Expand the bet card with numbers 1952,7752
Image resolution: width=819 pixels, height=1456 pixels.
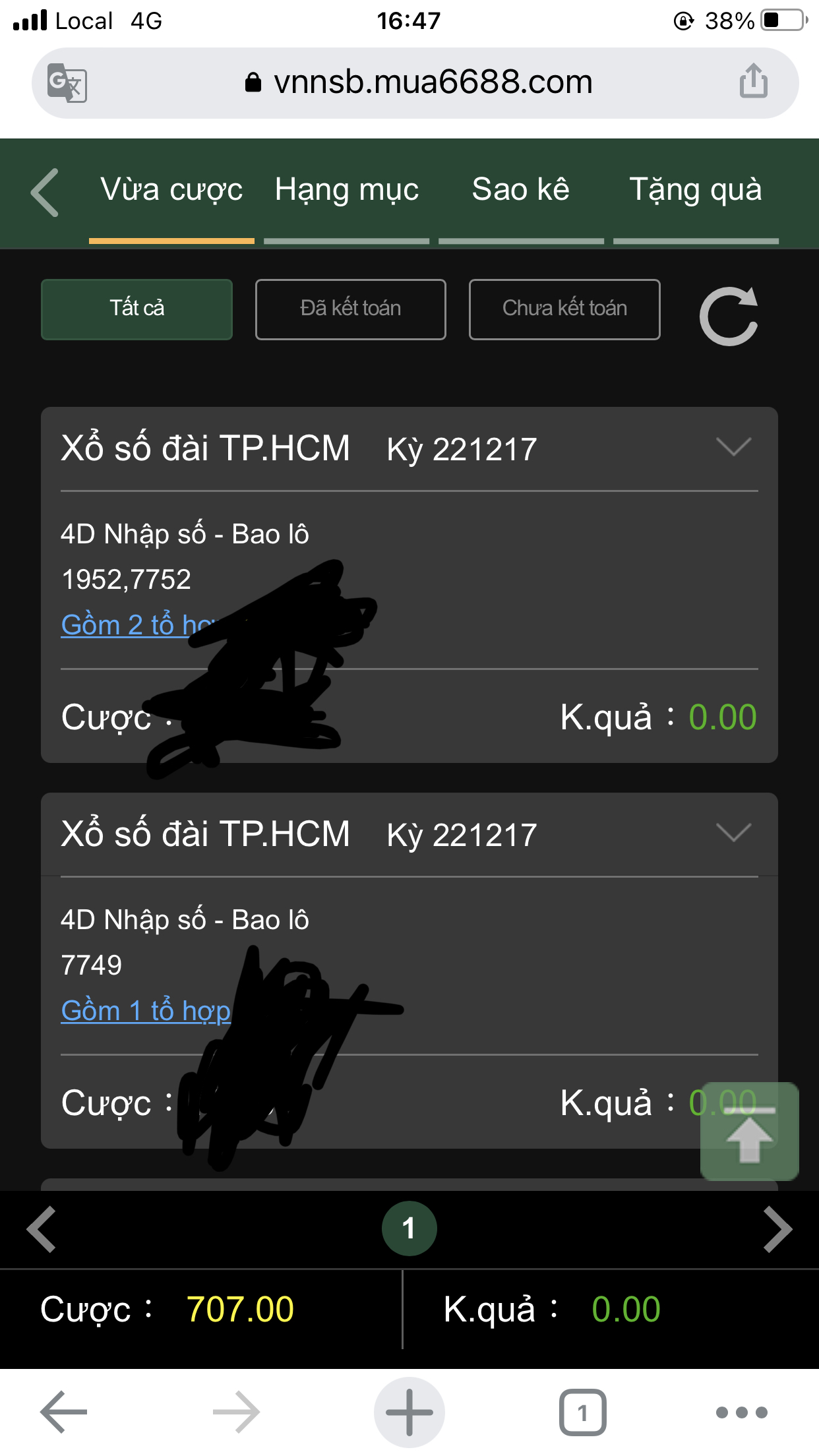tap(733, 448)
